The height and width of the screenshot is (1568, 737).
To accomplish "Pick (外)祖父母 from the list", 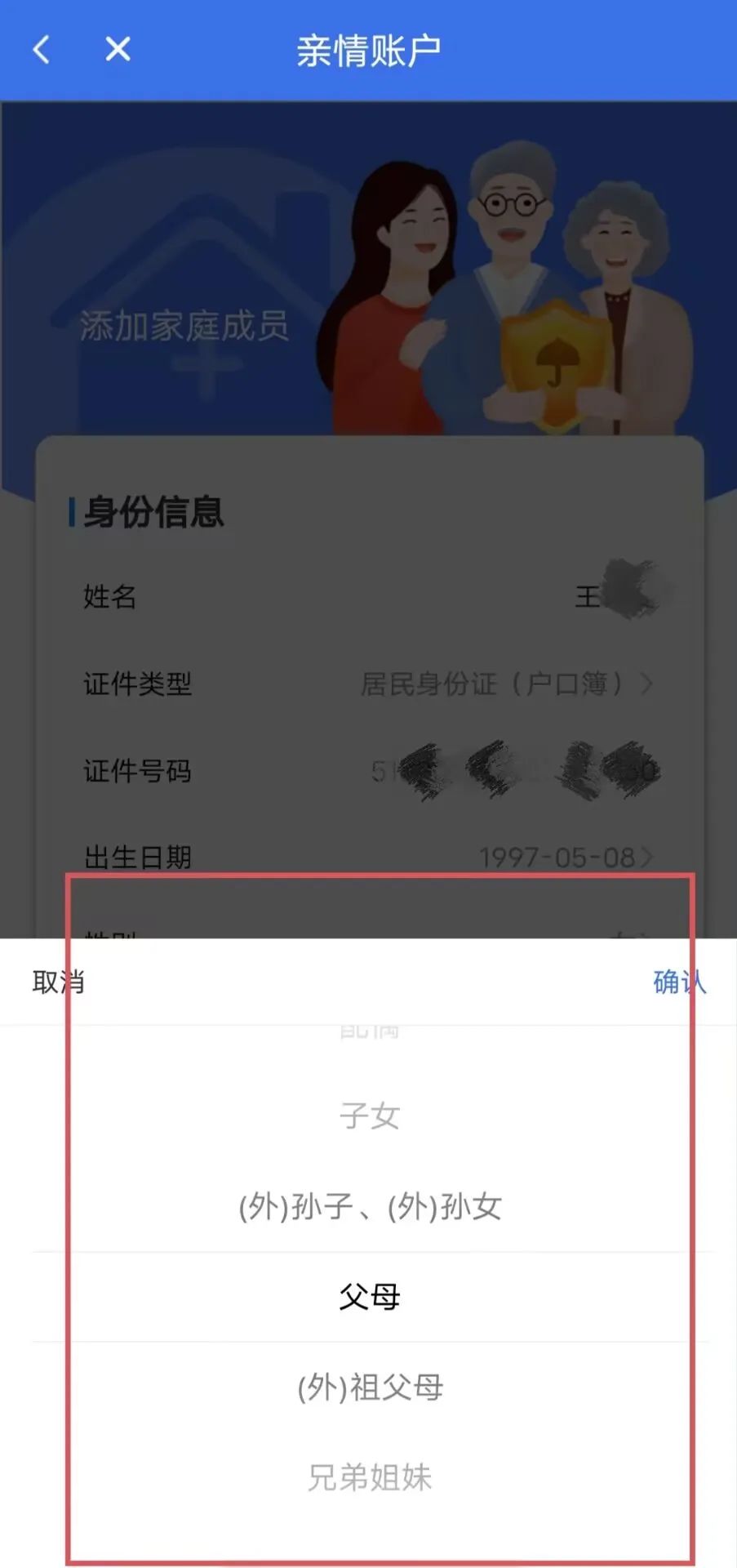I will click(369, 1387).
